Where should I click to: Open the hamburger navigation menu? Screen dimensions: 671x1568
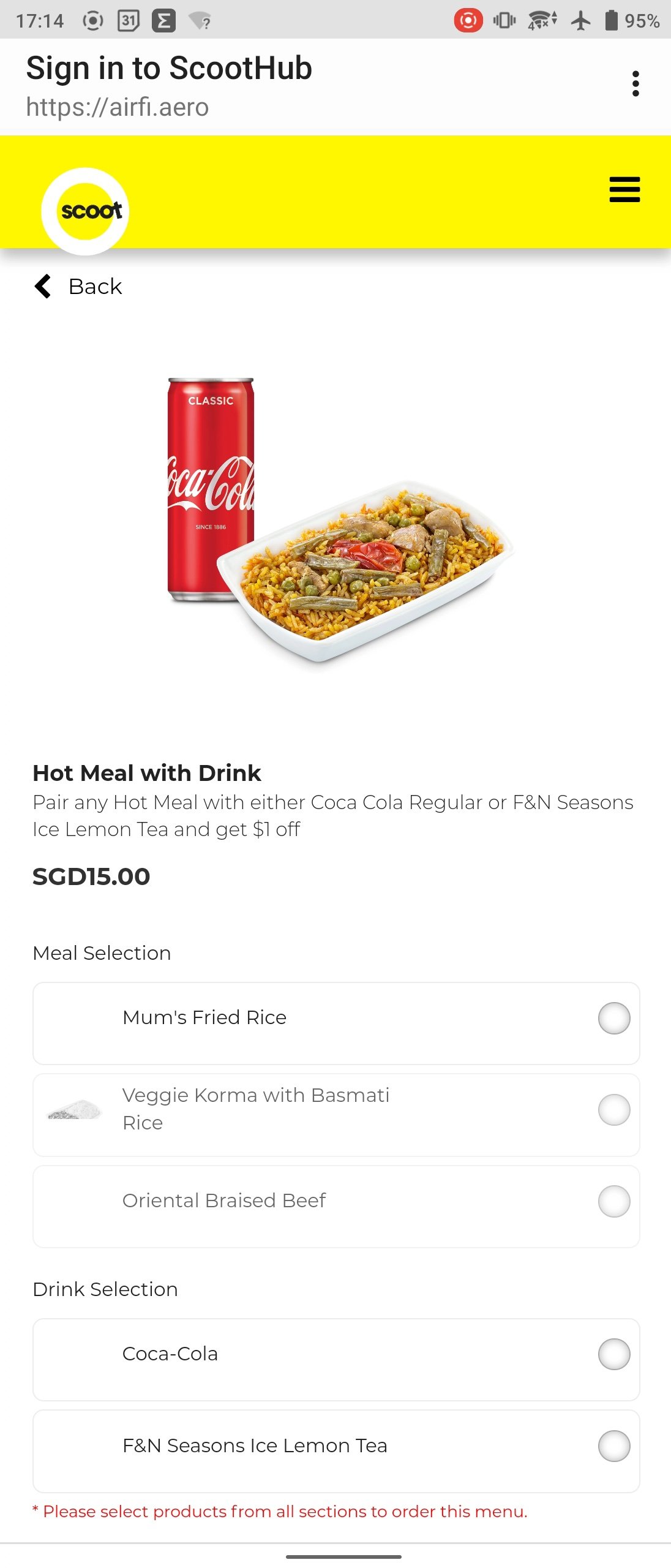(x=624, y=190)
